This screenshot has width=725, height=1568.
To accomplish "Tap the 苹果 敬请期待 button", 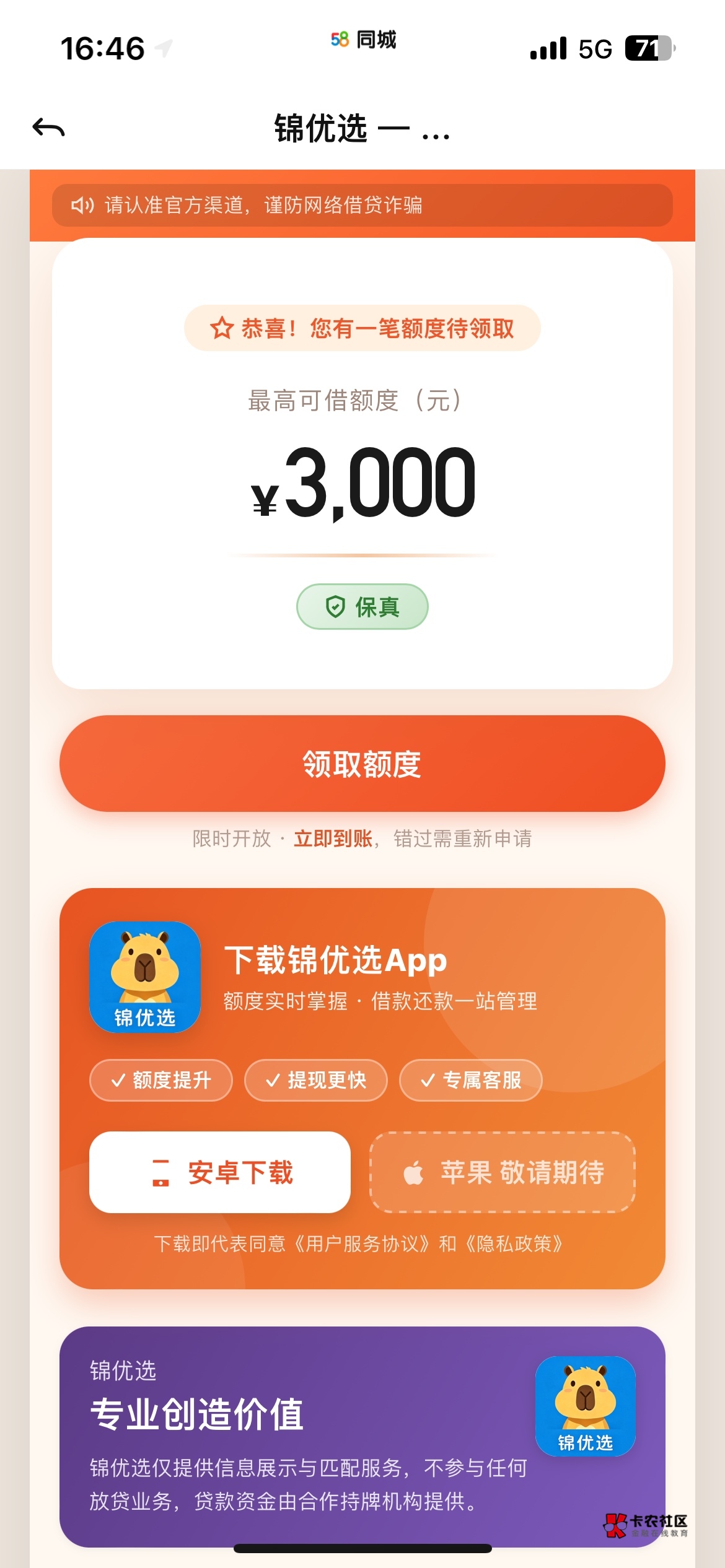I will pos(503,1172).
